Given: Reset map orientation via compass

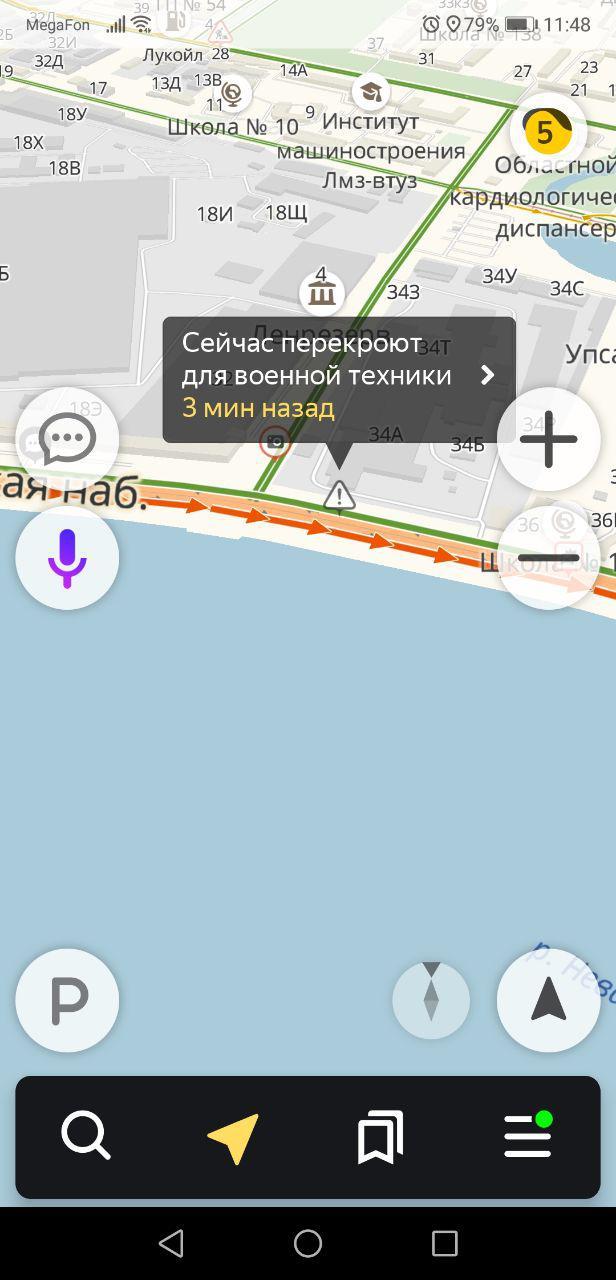Looking at the screenshot, I should pyautogui.click(x=431, y=999).
